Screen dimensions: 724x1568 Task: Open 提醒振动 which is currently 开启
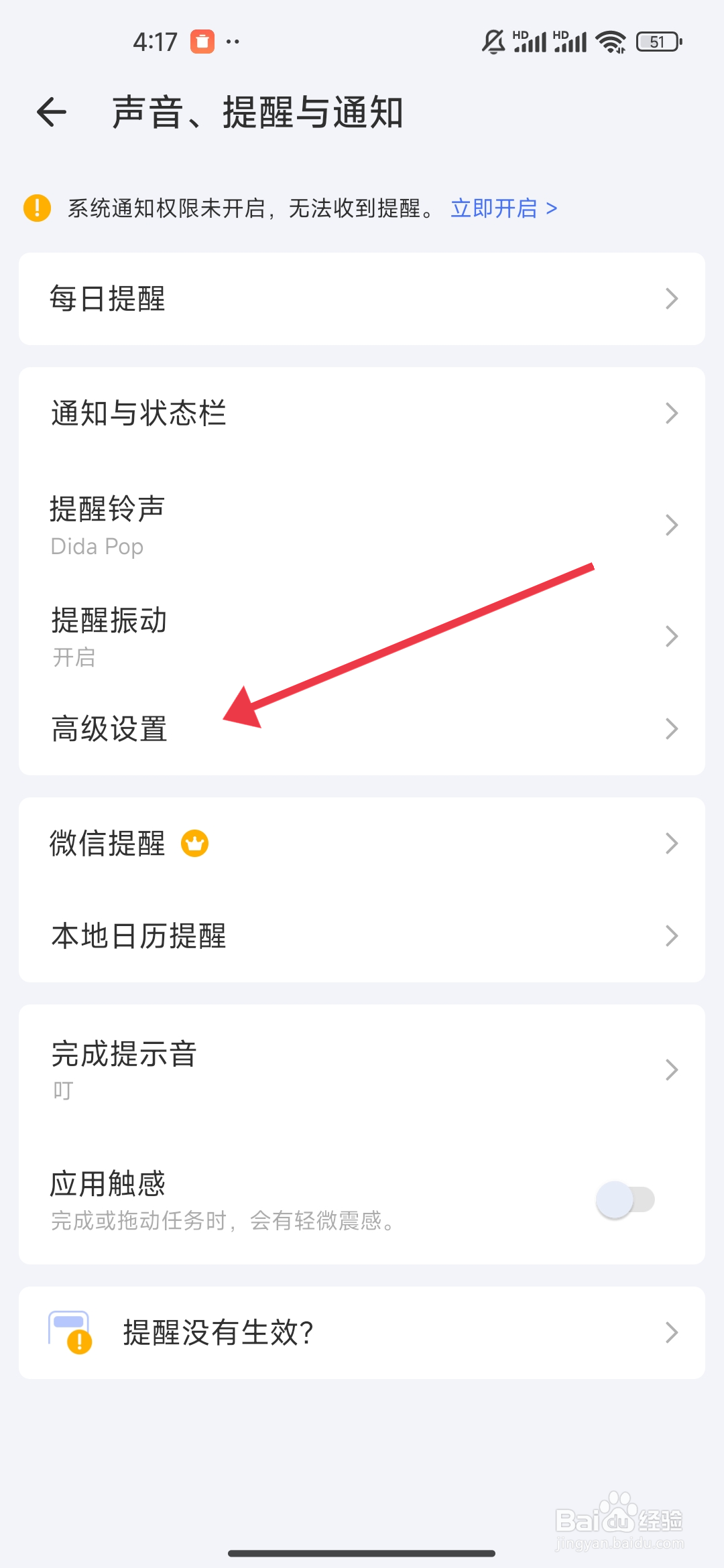[362, 635]
